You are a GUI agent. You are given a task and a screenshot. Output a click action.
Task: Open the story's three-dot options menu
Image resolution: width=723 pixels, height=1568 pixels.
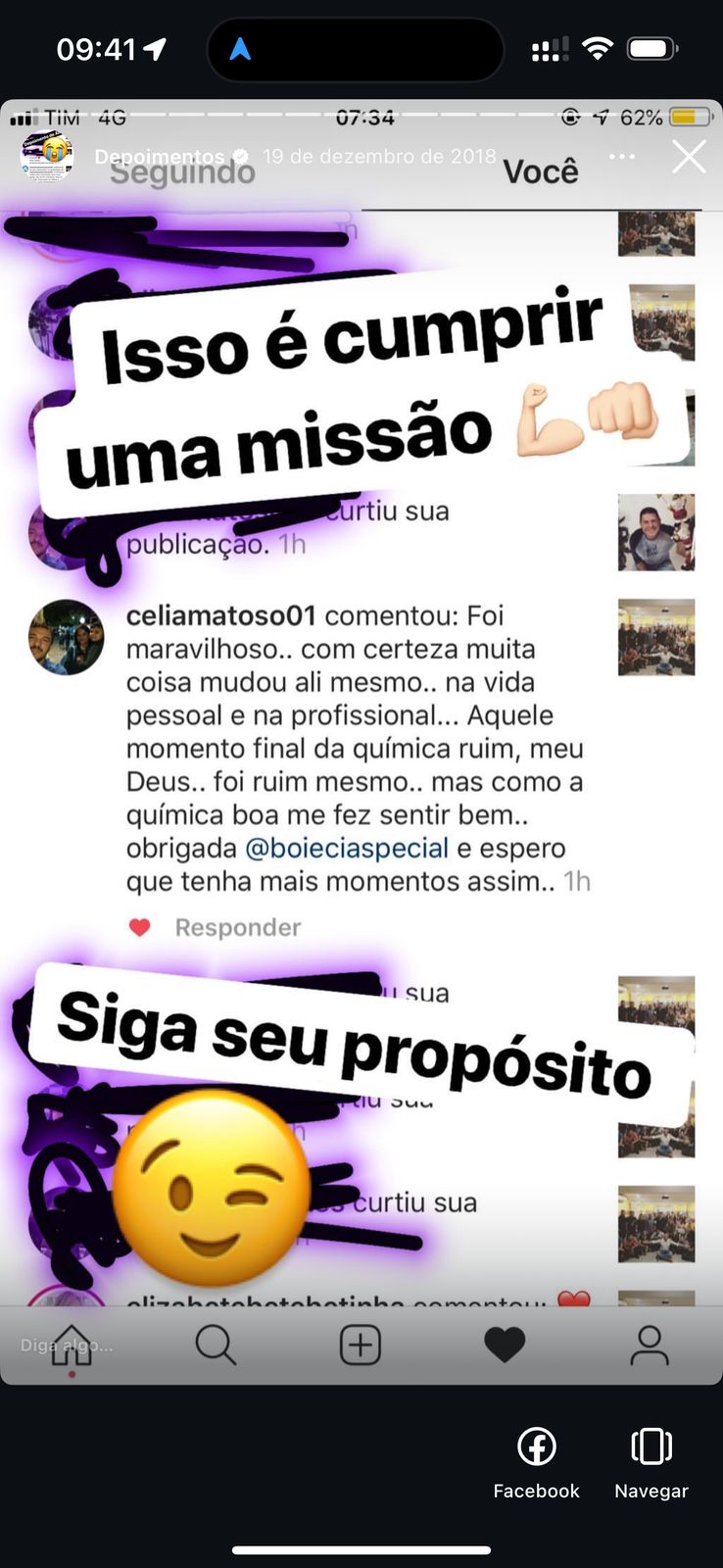tap(621, 157)
